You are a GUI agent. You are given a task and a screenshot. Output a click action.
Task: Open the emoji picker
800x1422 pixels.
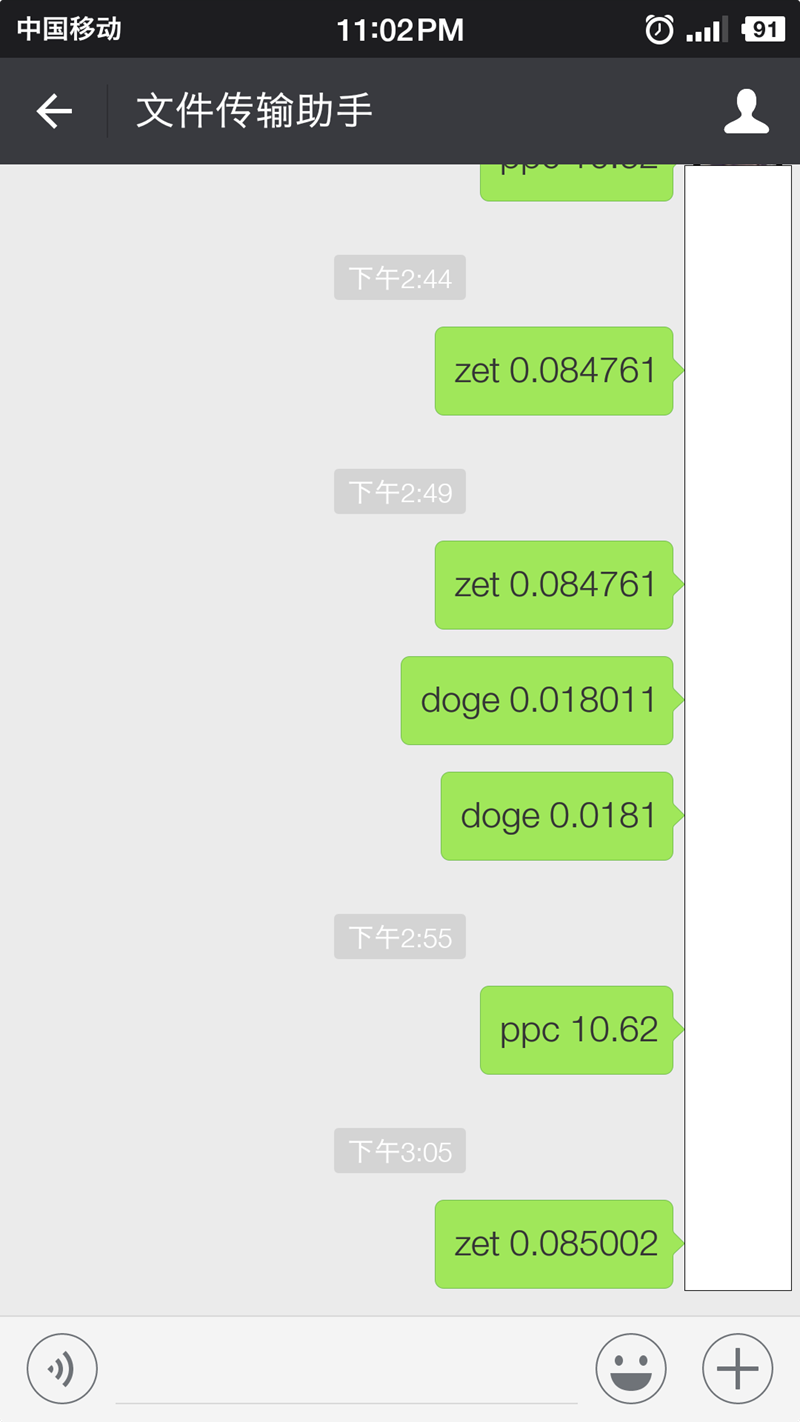coord(631,1369)
